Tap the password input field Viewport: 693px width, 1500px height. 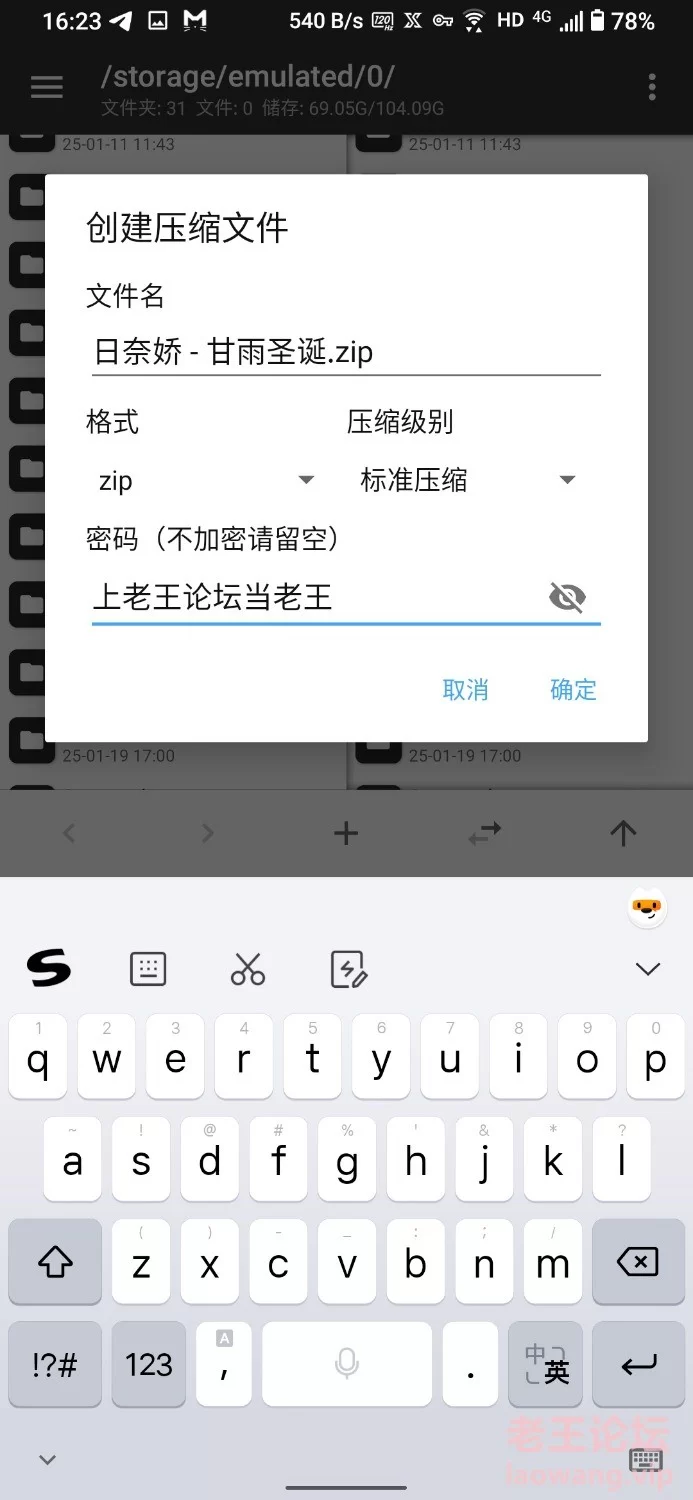coord(315,598)
